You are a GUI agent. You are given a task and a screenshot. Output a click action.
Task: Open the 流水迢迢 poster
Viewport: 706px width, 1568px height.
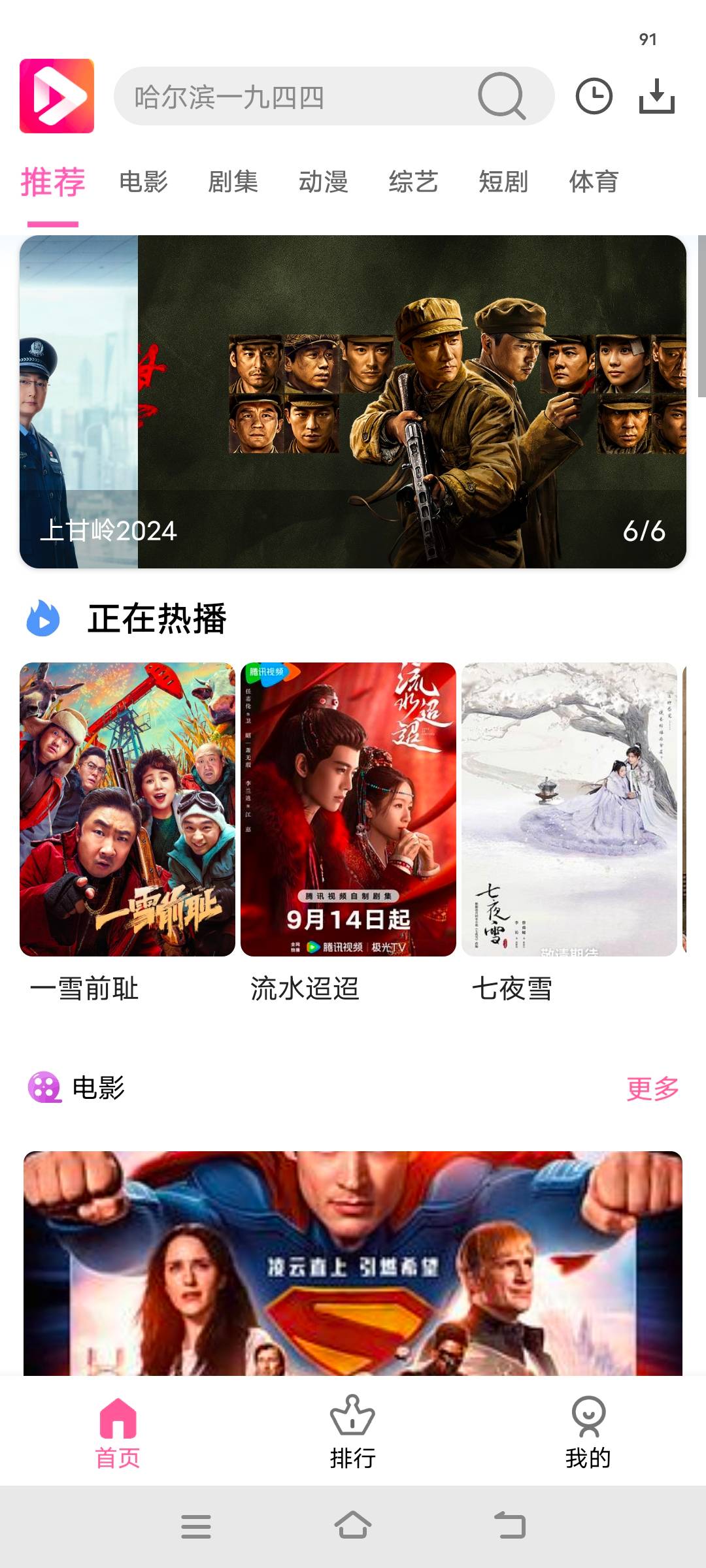click(x=348, y=809)
